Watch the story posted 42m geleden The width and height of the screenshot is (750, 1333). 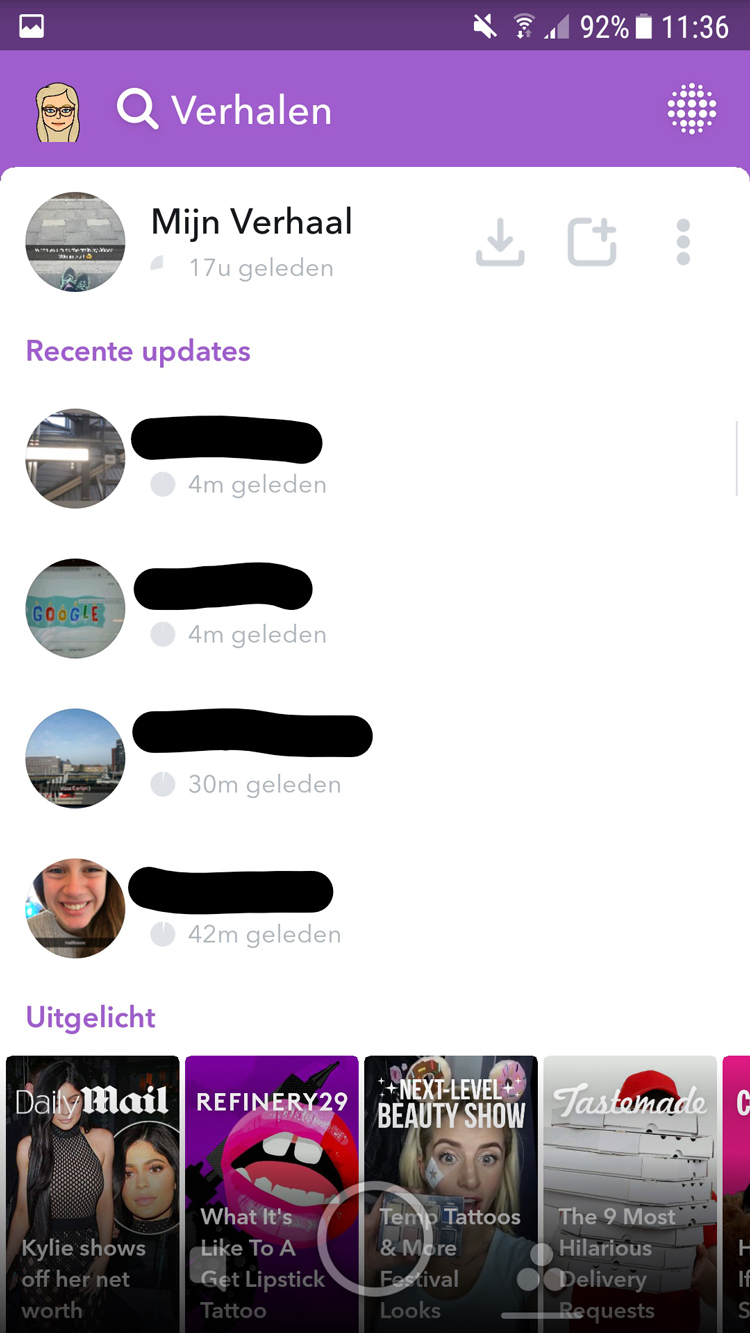point(75,908)
